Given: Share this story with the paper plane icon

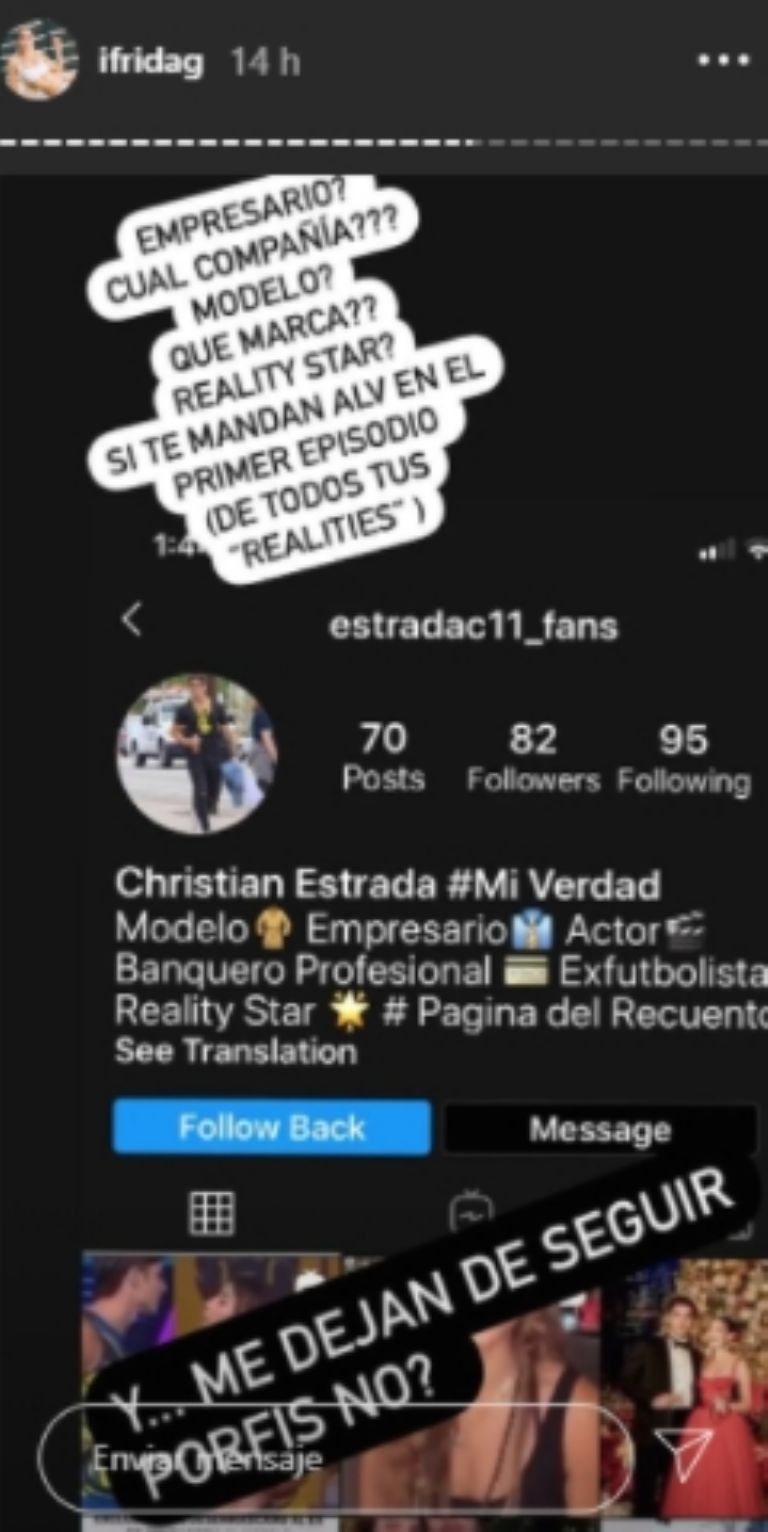Looking at the screenshot, I should click(x=689, y=1455).
